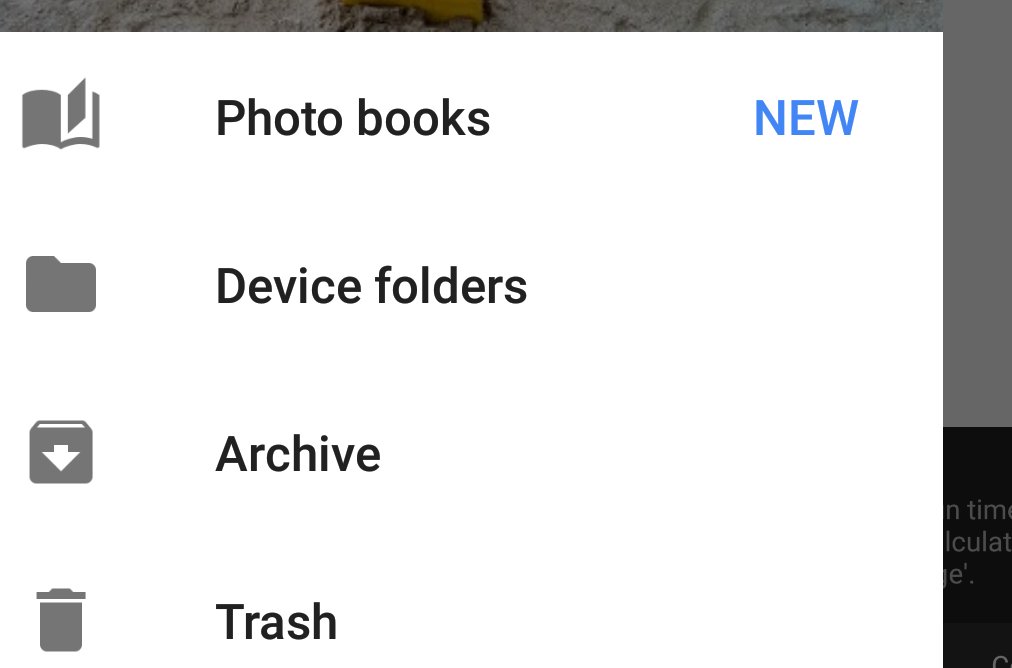This screenshot has height=668, width=1012.
Task: Open Photo books
Action: (x=352, y=118)
